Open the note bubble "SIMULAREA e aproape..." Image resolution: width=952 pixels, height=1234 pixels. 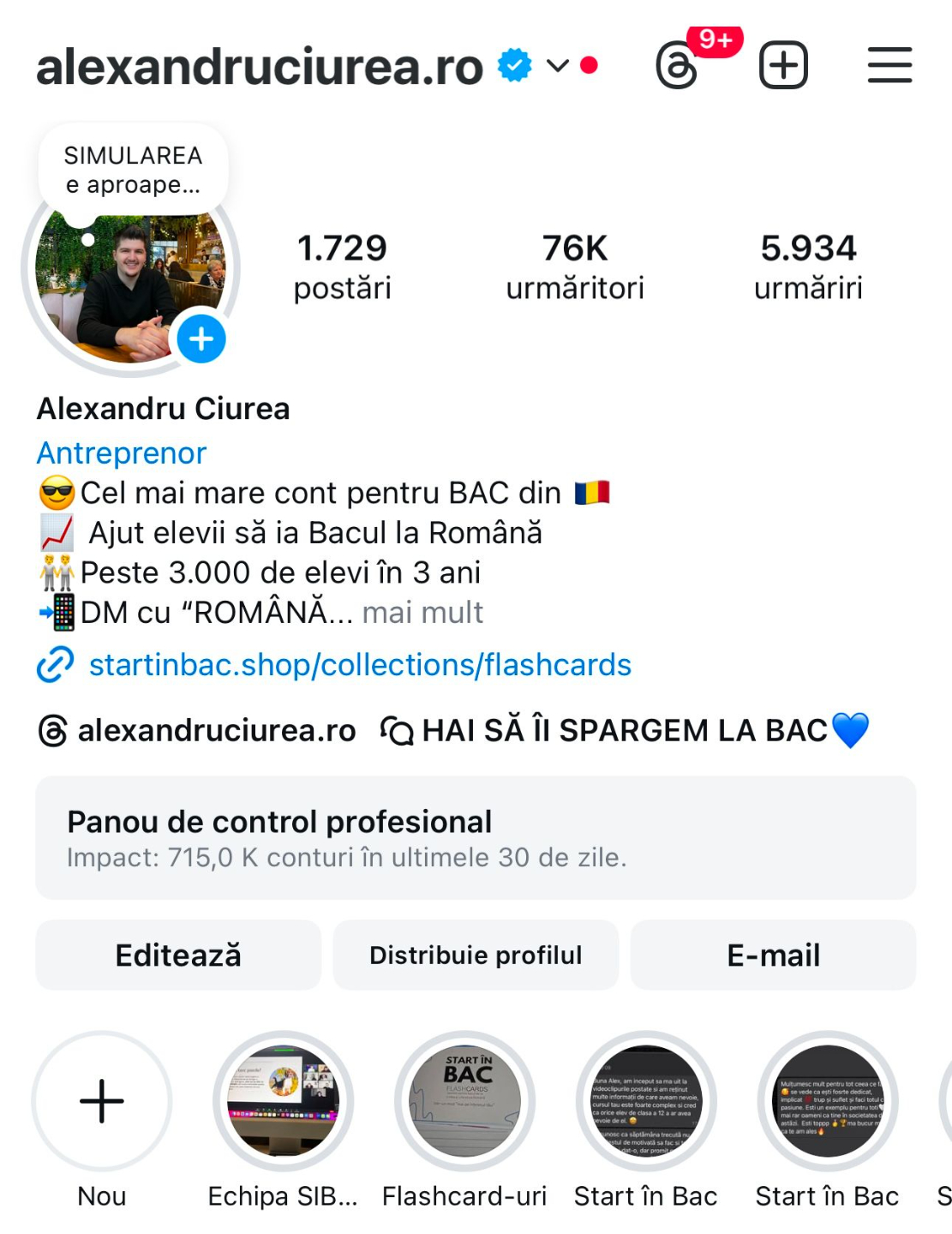pos(133,170)
